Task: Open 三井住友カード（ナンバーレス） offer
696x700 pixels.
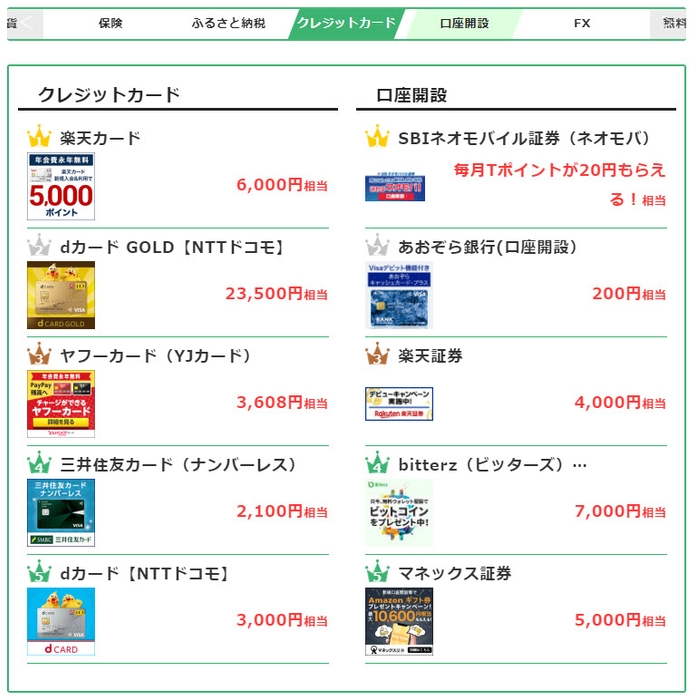Action: tap(178, 465)
